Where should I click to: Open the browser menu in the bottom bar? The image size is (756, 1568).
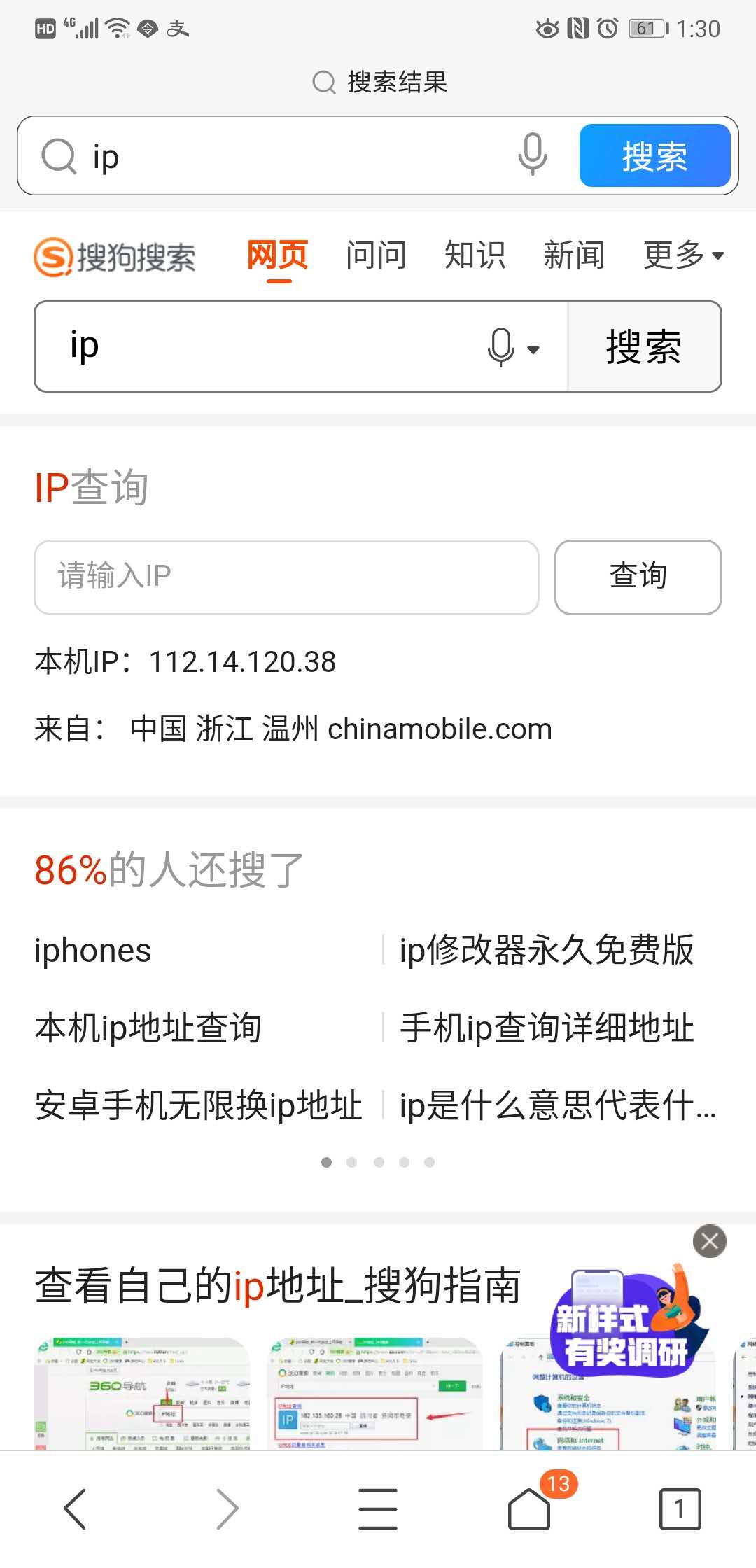[x=378, y=1508]
